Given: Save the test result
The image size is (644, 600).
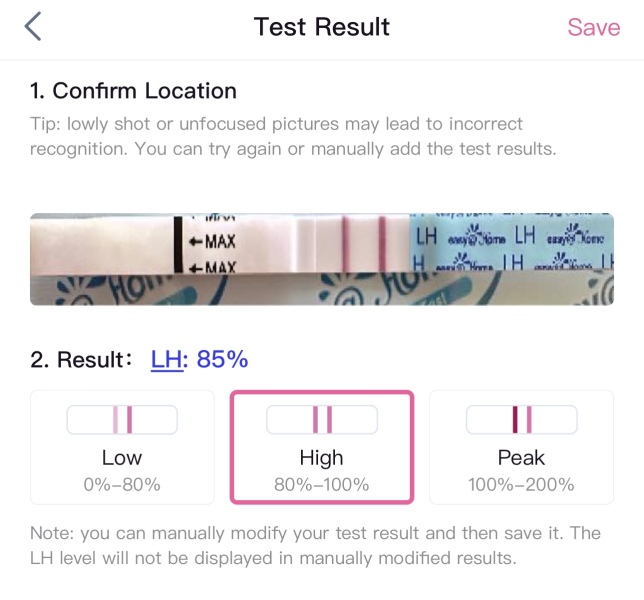Looking at the screenshot, I should pyautogui.click(x=593, y=27).
